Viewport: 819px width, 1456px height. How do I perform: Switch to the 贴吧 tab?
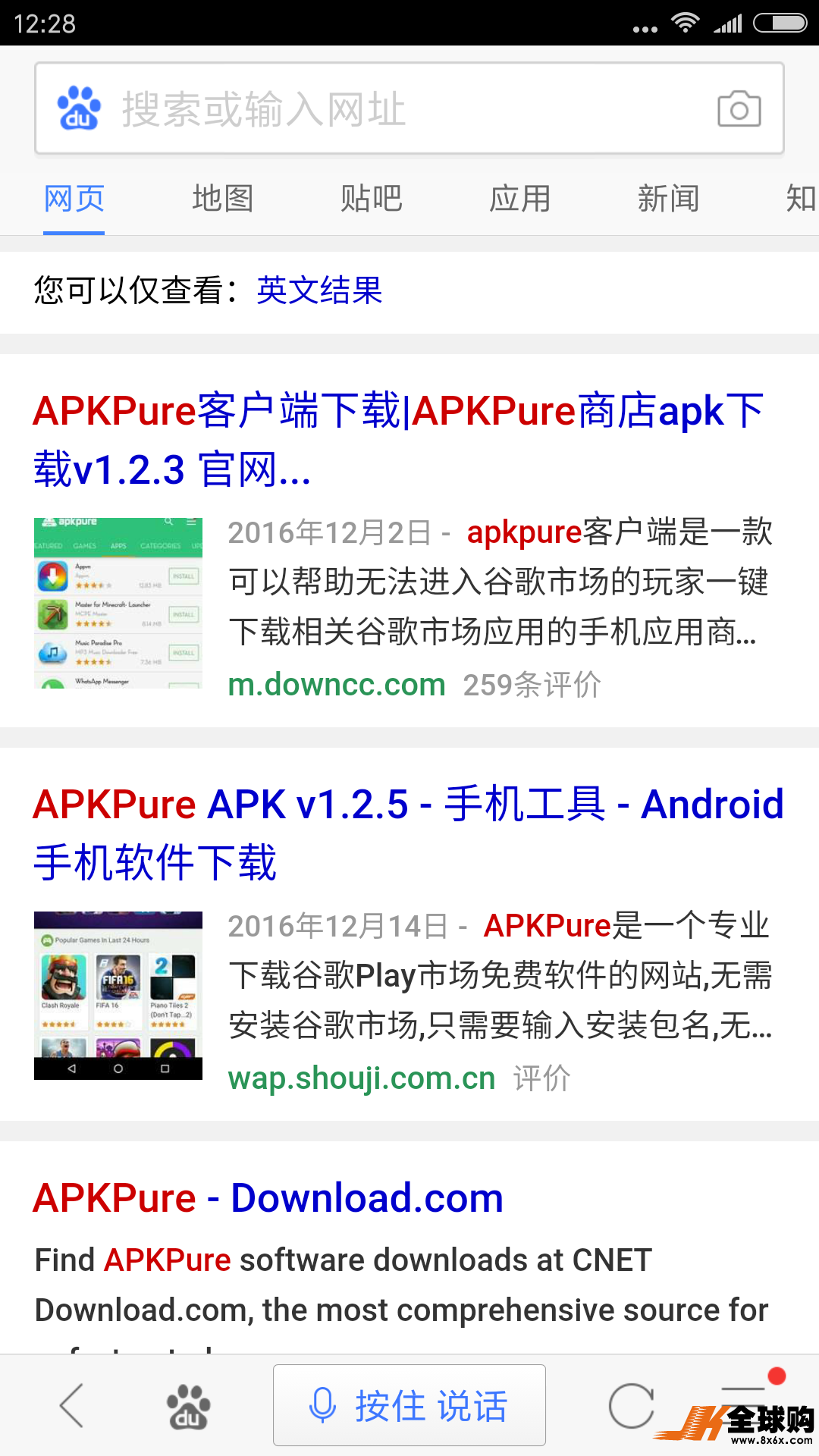tap(371, 199)
